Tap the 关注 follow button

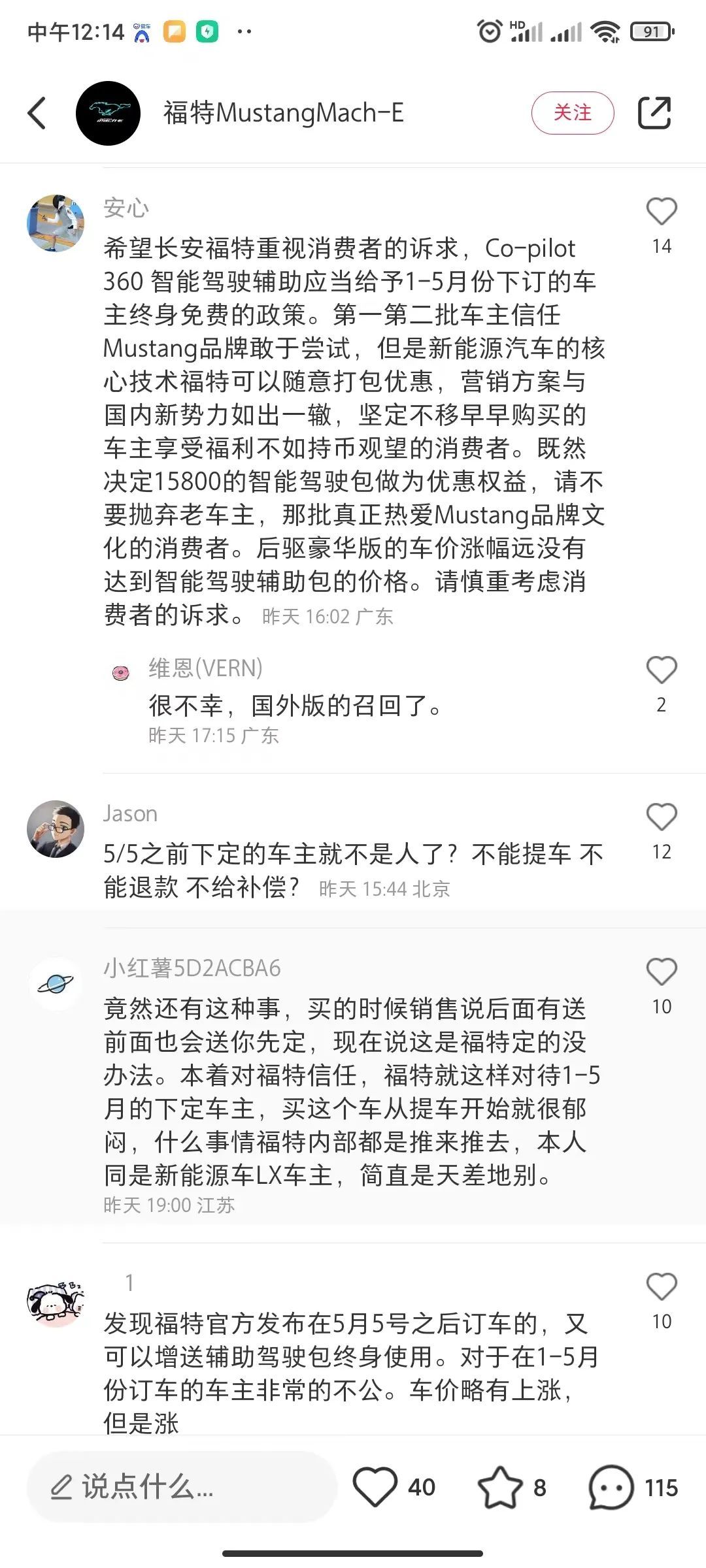[572, 113]
